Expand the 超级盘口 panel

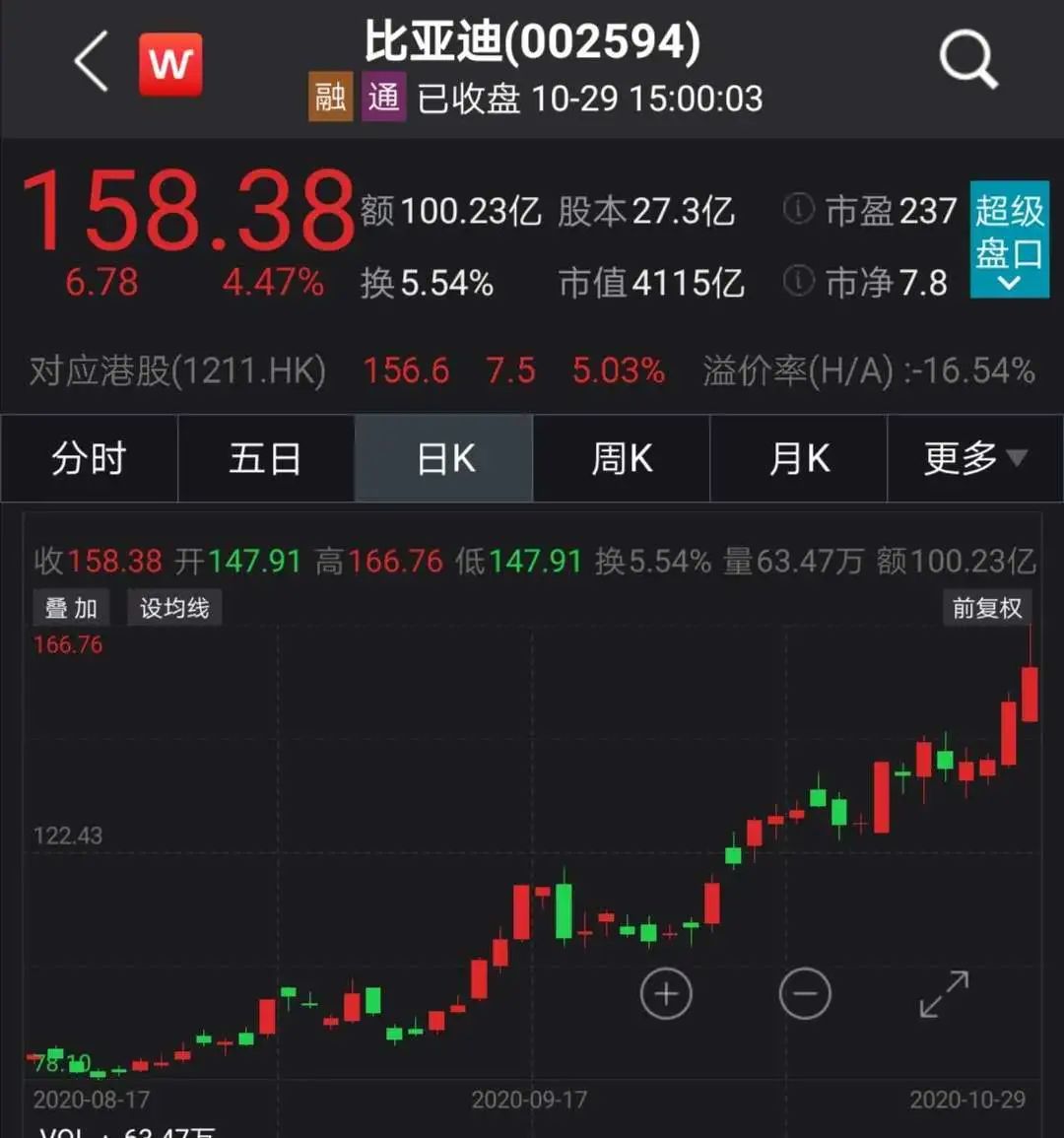(1009, 239)
